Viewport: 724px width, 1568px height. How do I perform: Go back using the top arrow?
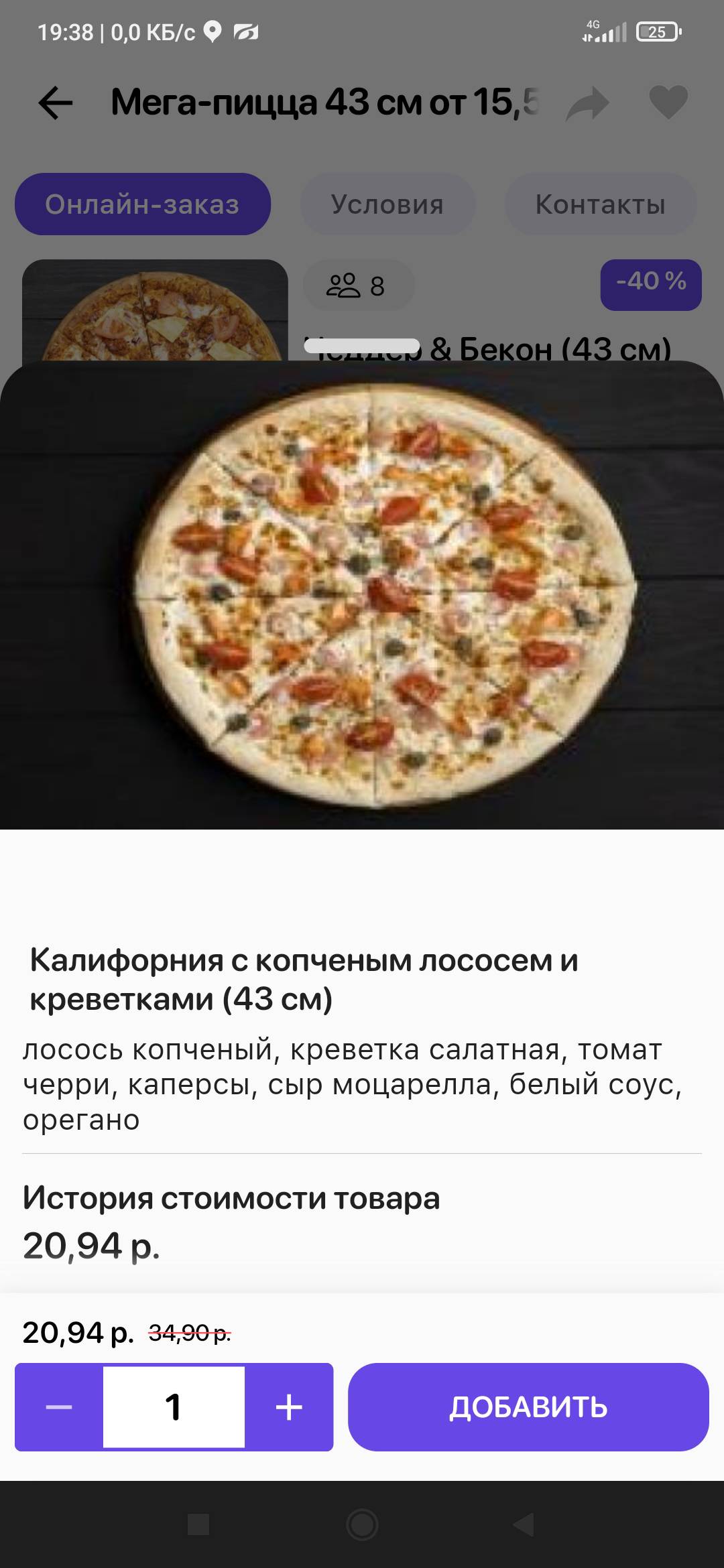55,103
